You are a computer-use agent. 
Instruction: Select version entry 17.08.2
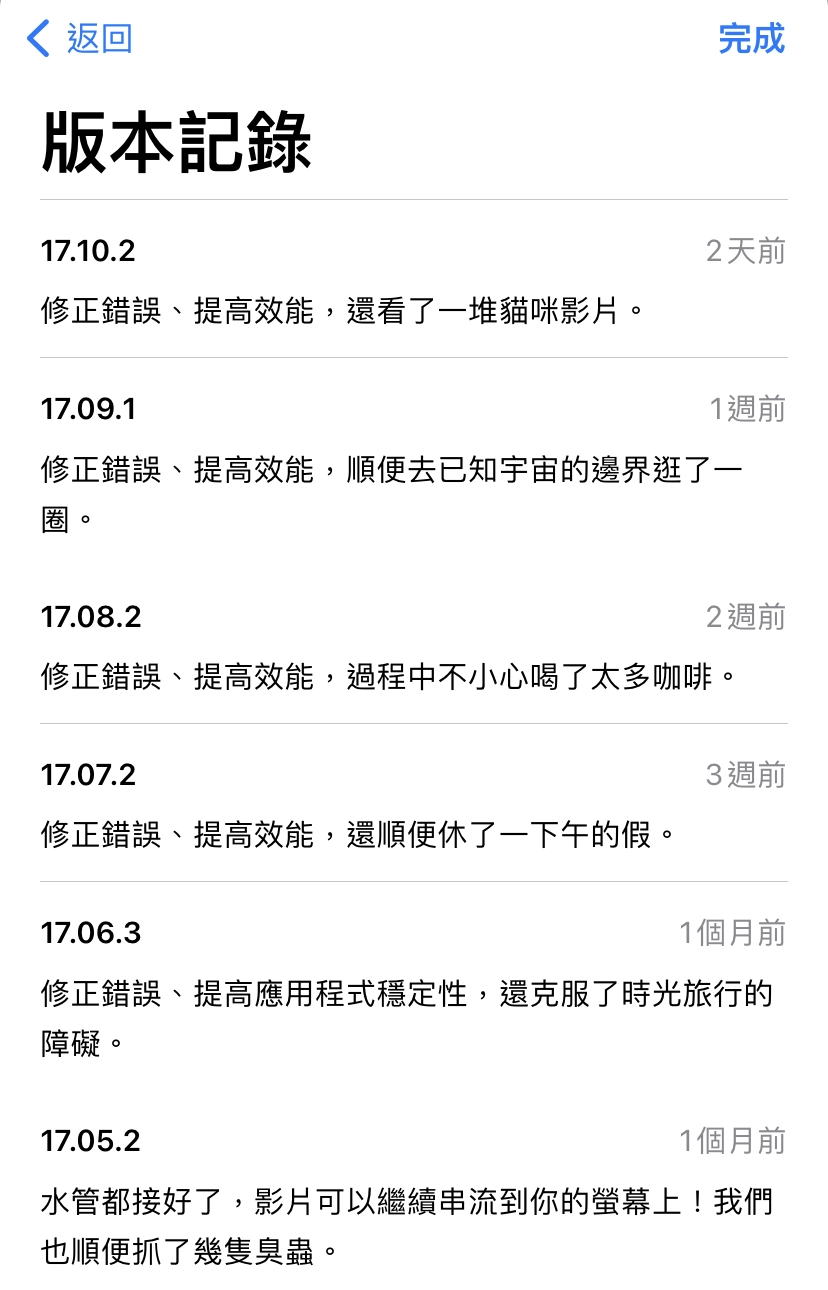91,617
